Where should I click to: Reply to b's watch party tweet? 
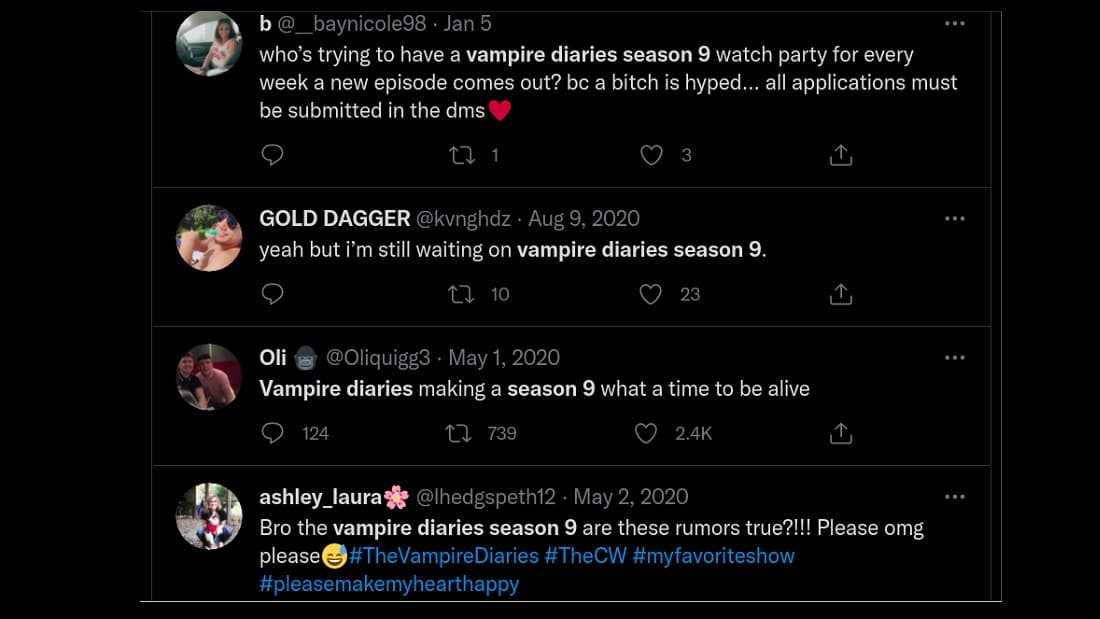tap(272, 155)
